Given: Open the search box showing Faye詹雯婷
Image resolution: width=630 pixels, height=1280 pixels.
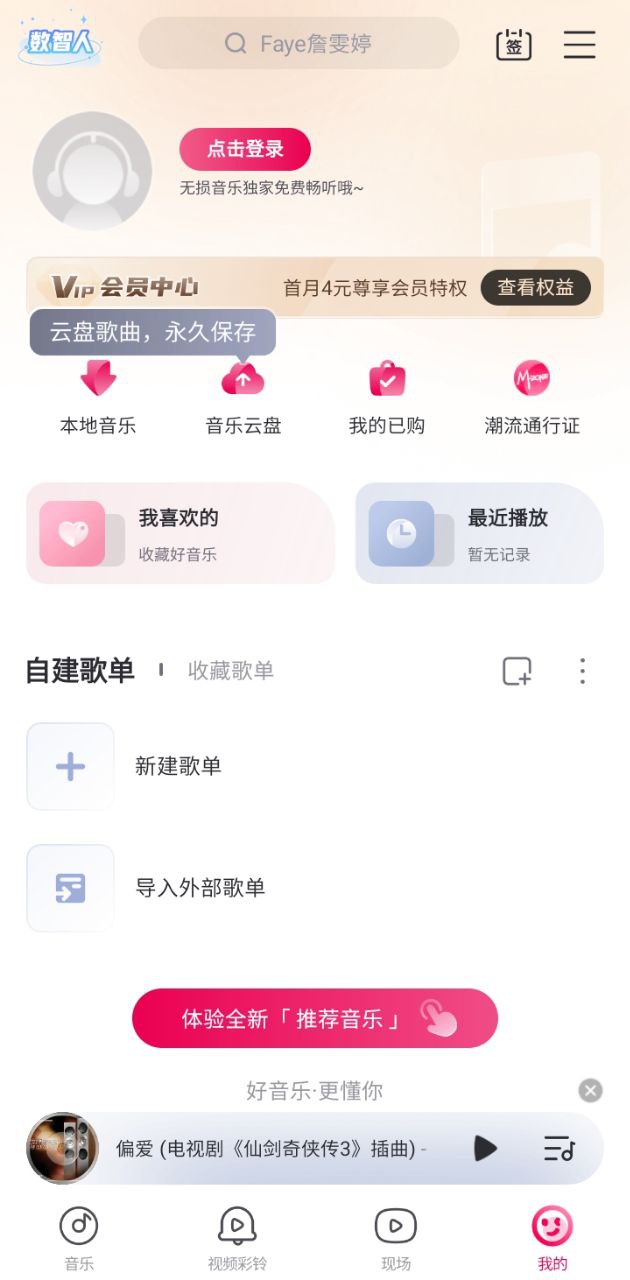Looking at the screenshot, I should point(298,44).
